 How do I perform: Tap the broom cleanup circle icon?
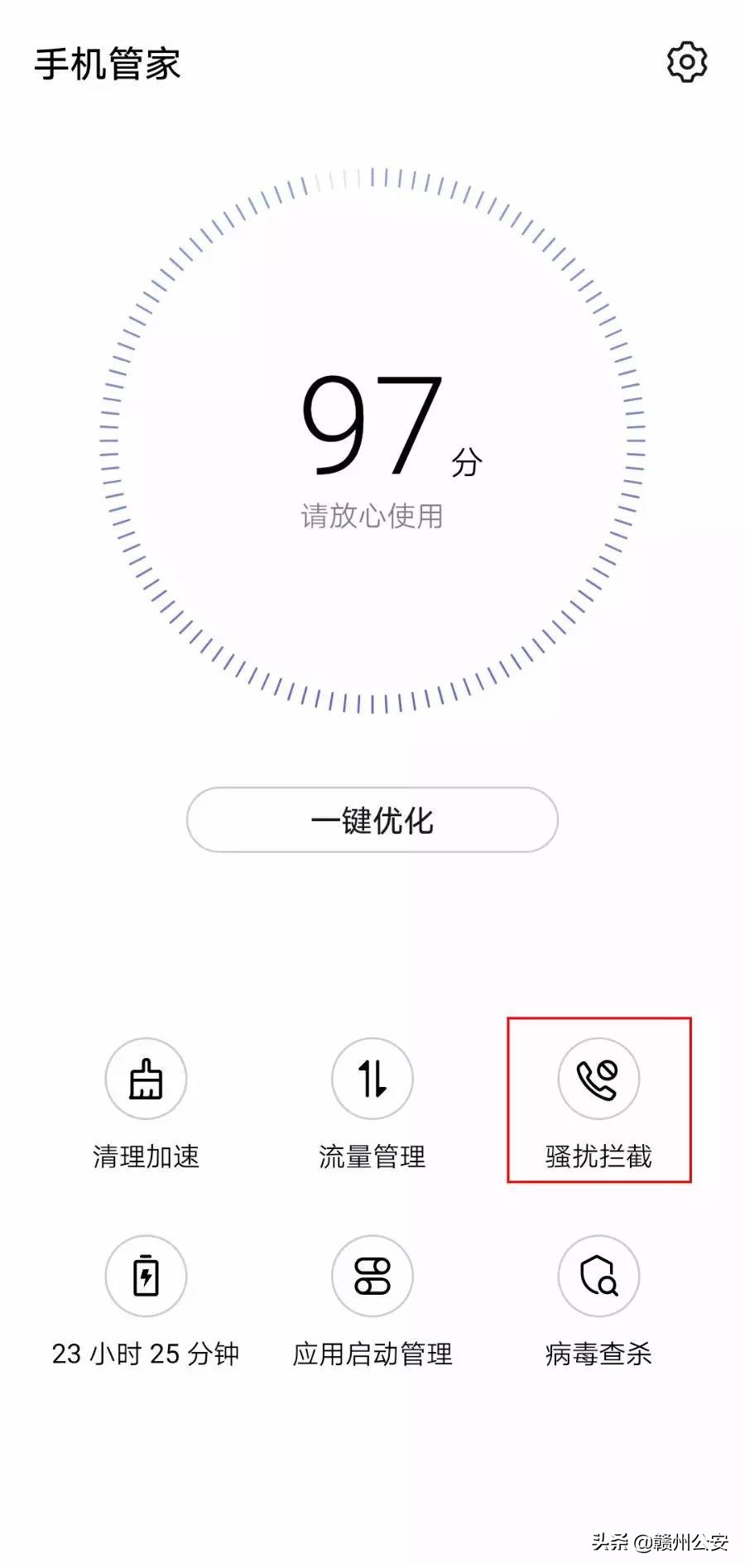pos(146,1079)
